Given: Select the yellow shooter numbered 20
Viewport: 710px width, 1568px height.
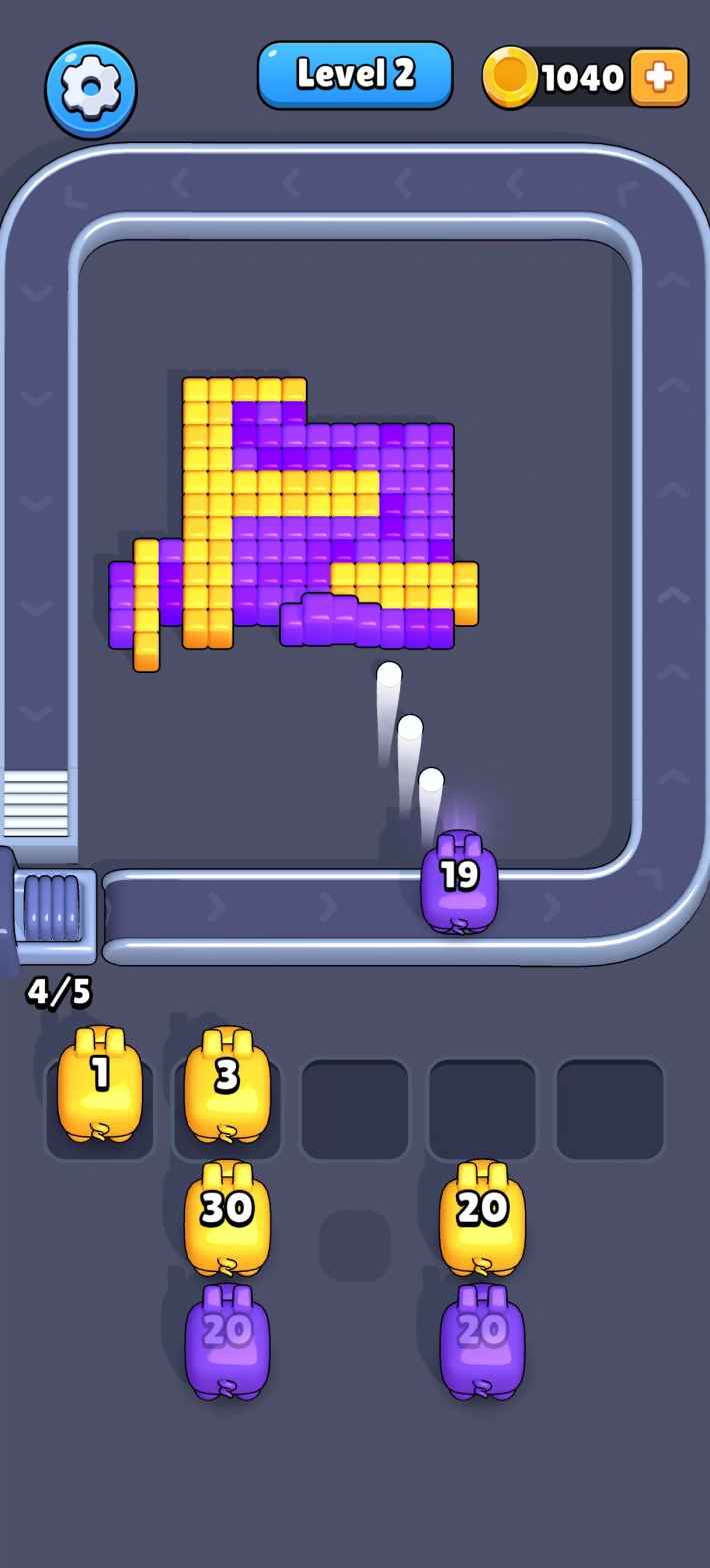Looking at the screenshot, I should point(482,1217).
